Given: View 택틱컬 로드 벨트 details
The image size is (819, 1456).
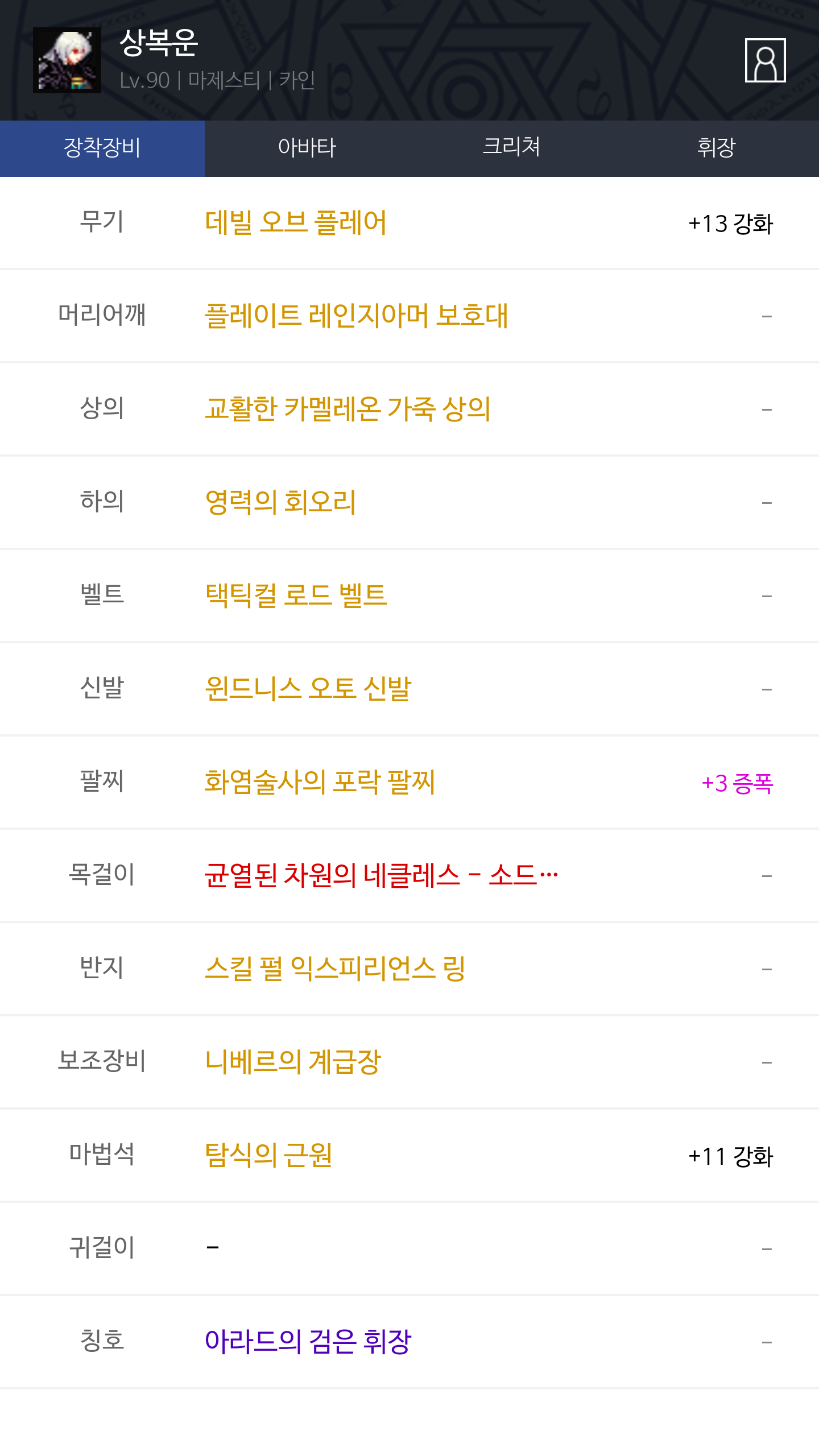Looking at the screenshot, I should point(296,595).
